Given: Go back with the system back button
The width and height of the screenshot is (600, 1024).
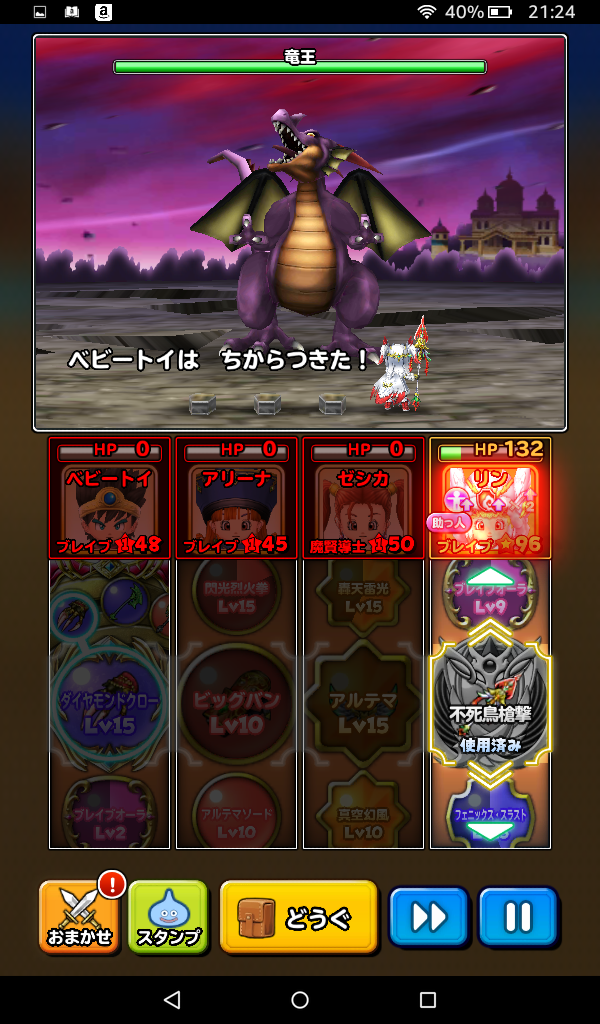Looking at the screenshot, I should (172, 1000).
